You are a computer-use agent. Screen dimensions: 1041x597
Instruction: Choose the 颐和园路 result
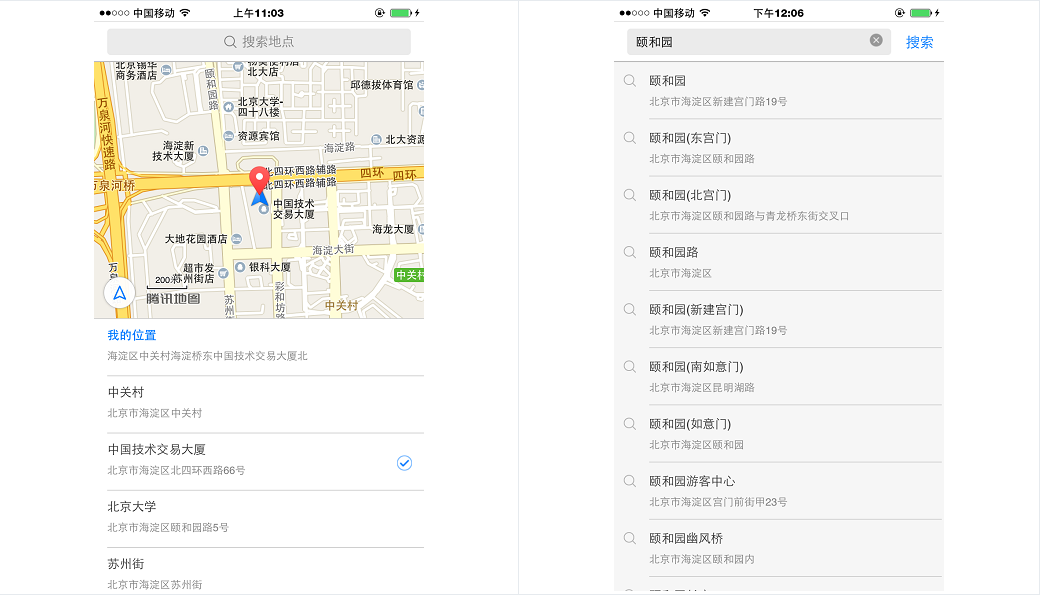pos(780,261)
